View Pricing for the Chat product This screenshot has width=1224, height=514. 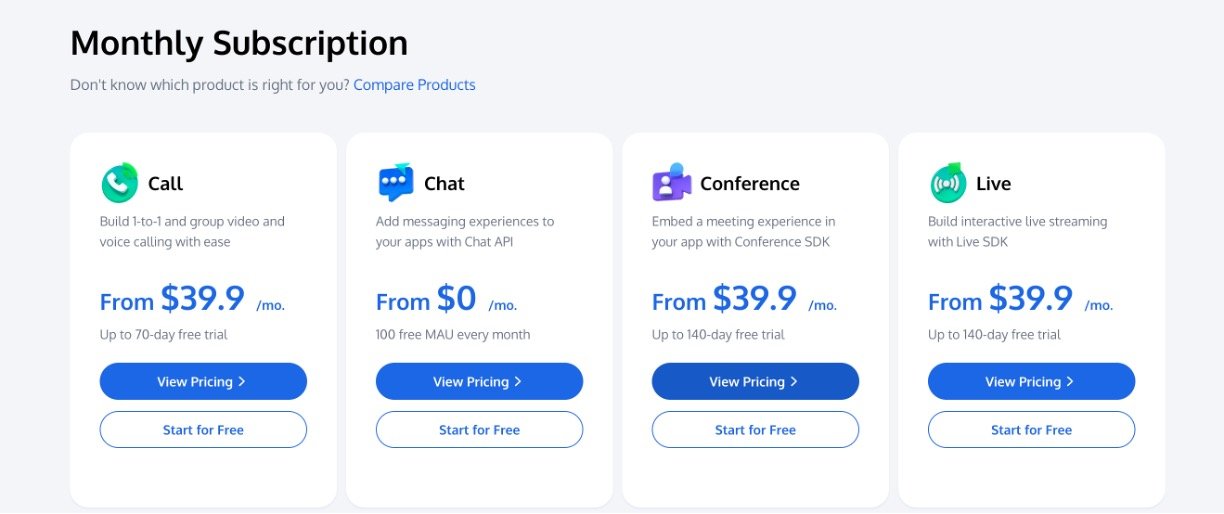(x=479, y=381)
